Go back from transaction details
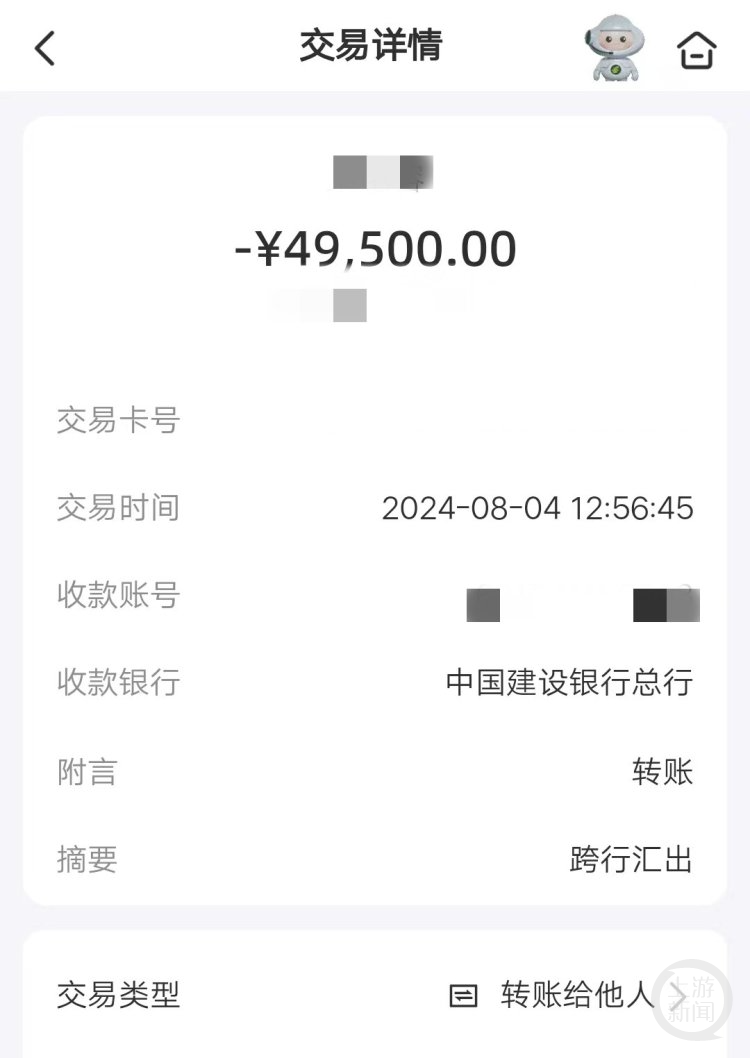Image resolution: width=750 pixels, height=1058 pixels. [45, 48]
